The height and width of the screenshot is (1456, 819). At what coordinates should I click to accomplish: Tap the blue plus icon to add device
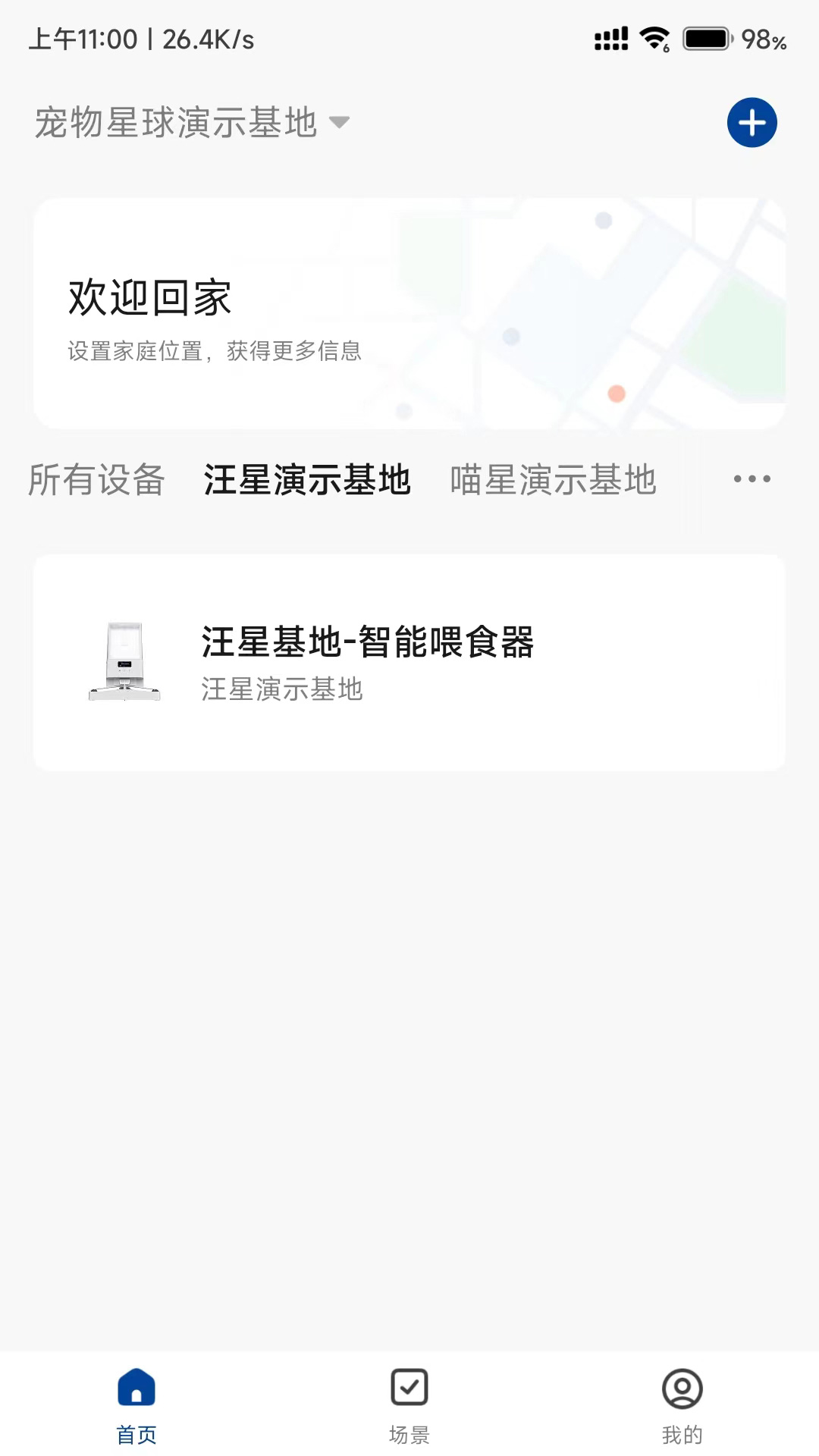tap(752, 122)
